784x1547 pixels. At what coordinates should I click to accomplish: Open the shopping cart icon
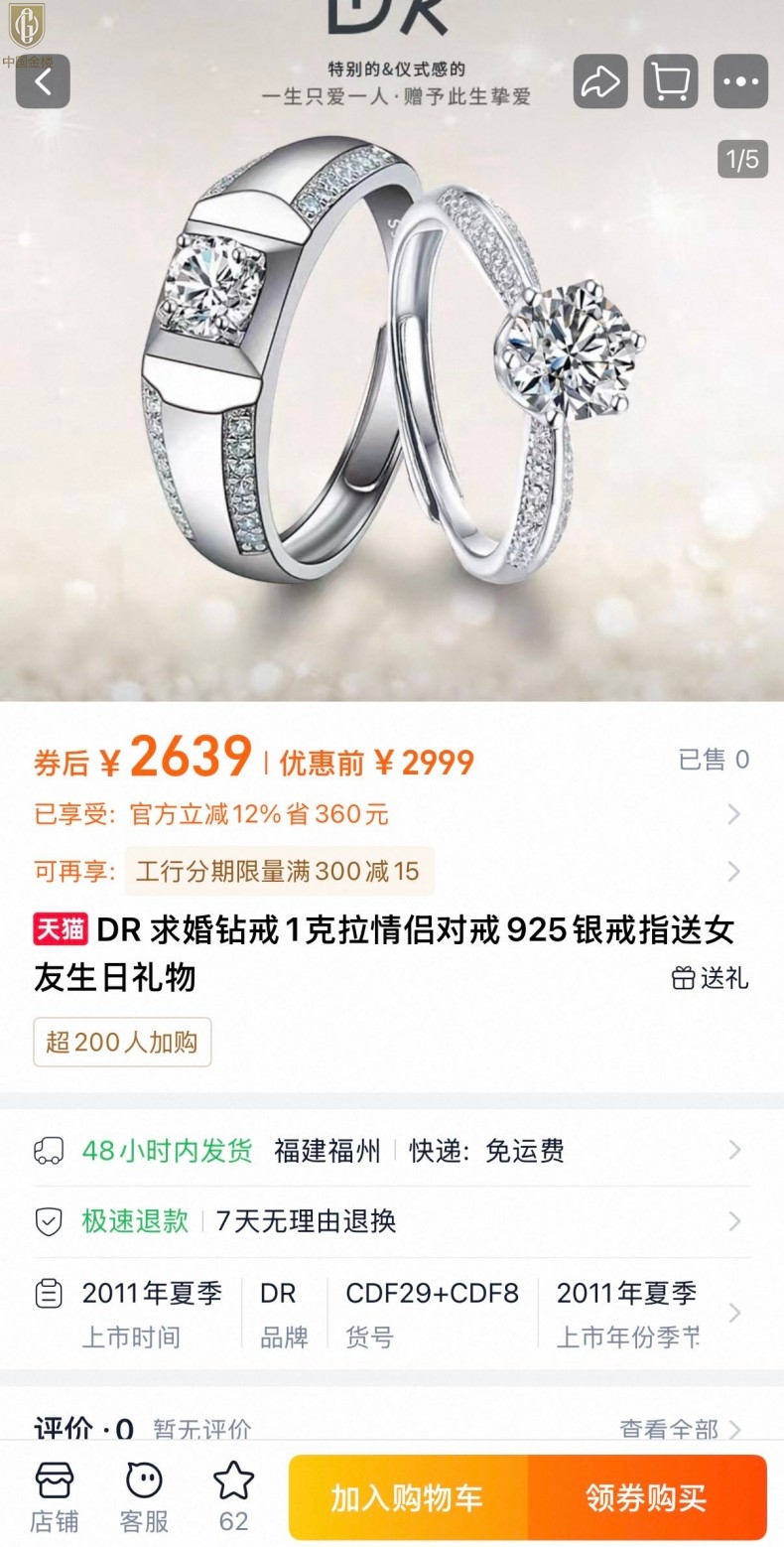pyautogui.click(x=670, y=81)
